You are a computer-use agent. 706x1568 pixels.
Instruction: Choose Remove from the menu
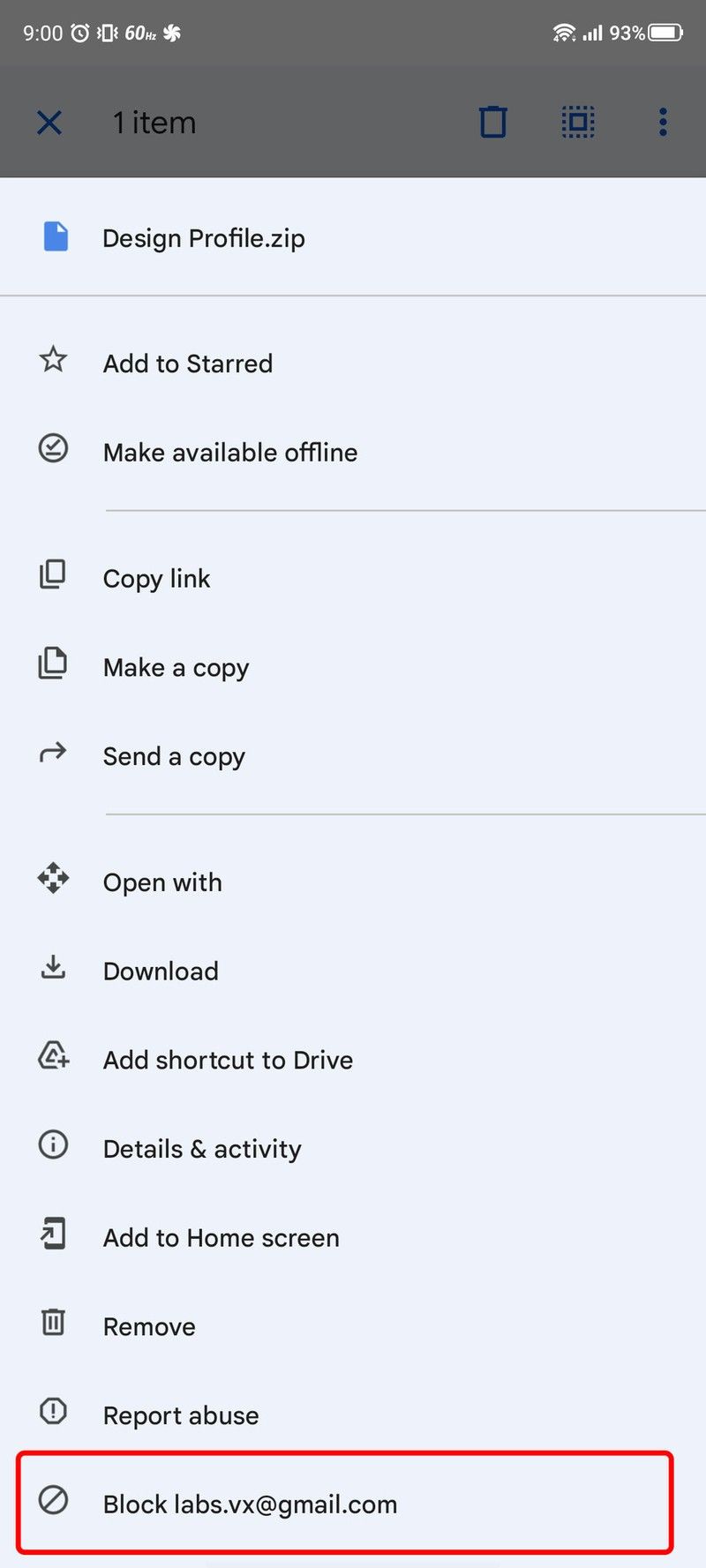point(148,1326)
